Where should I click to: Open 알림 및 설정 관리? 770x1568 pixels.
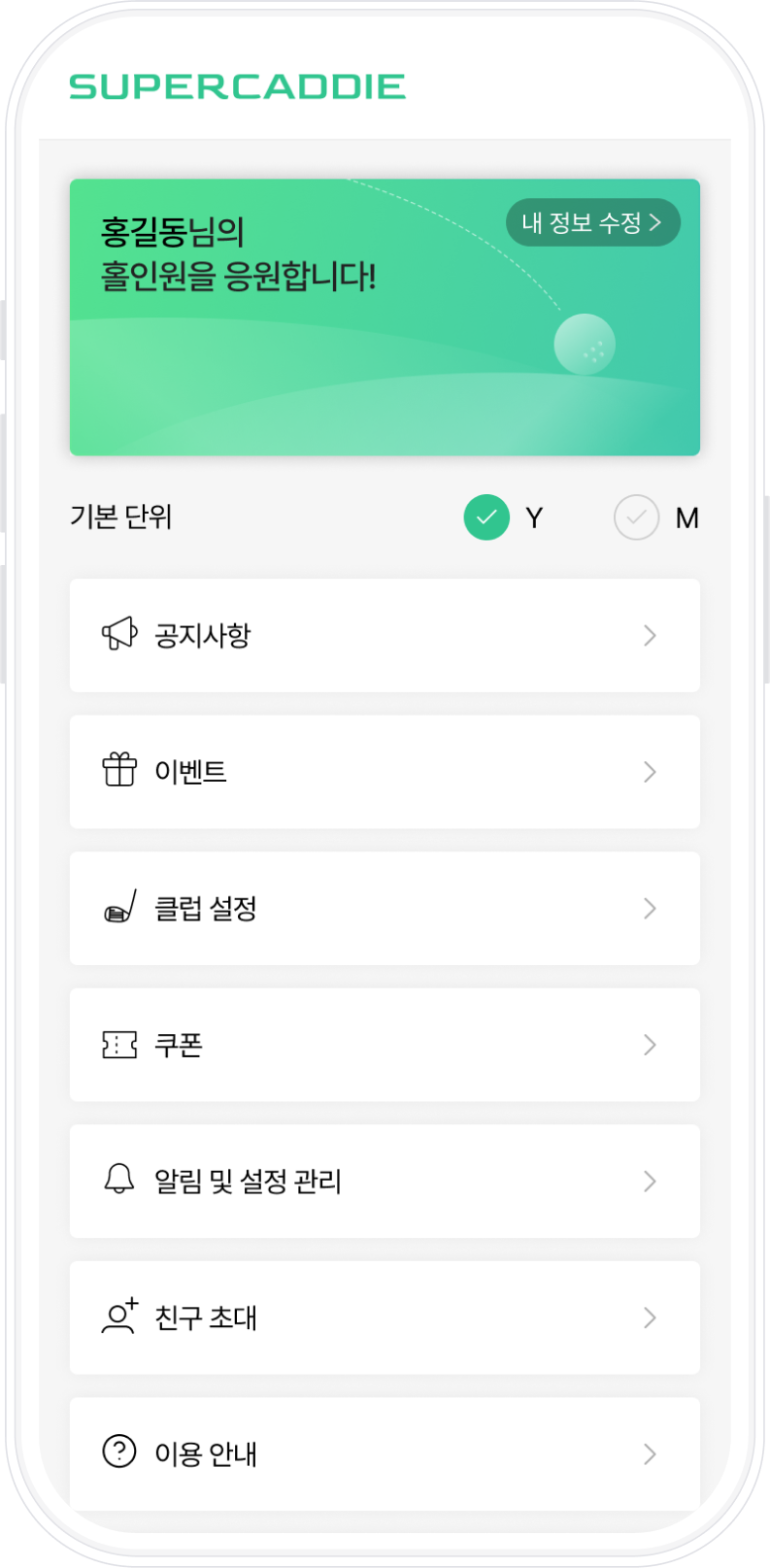385,1182
